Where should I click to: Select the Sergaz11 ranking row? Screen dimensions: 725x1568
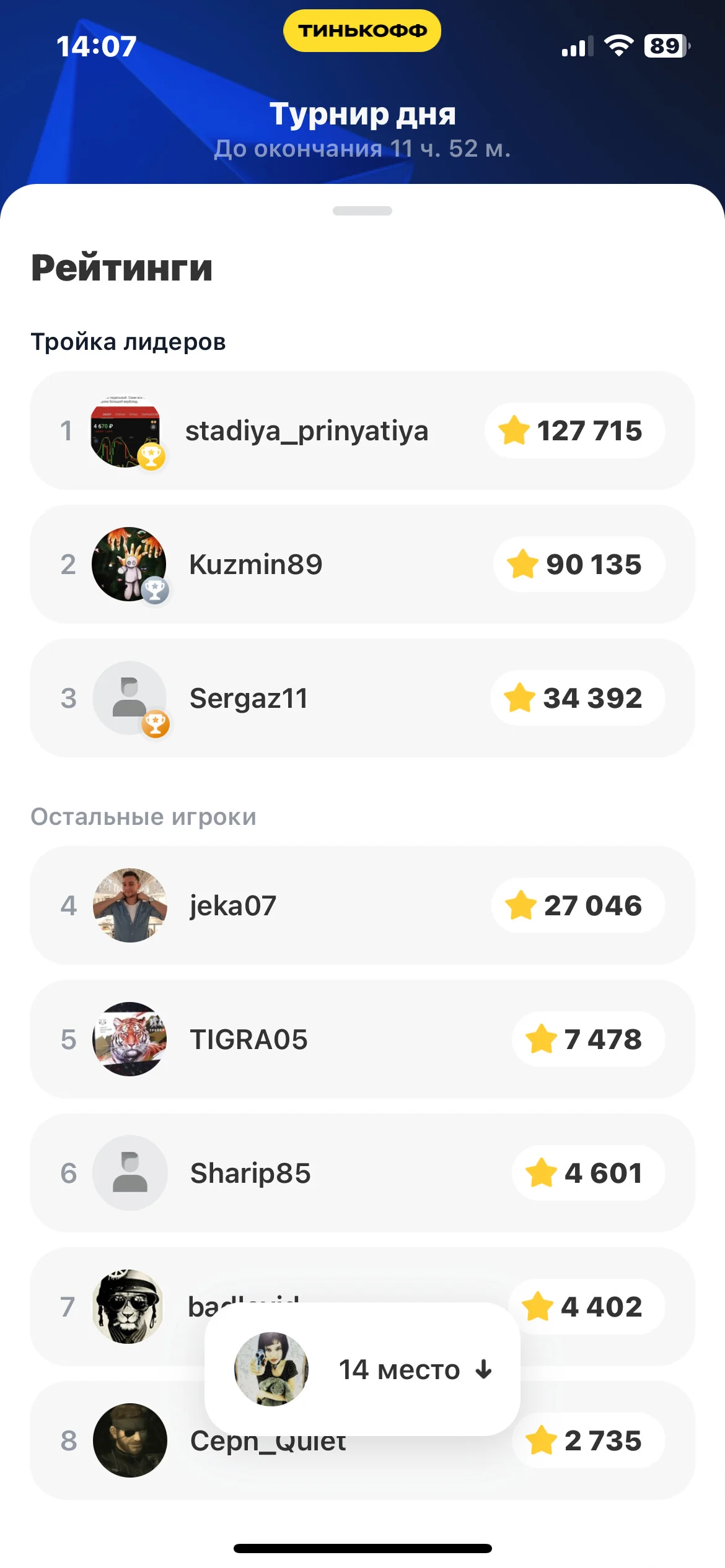click(x=362, y=698)
